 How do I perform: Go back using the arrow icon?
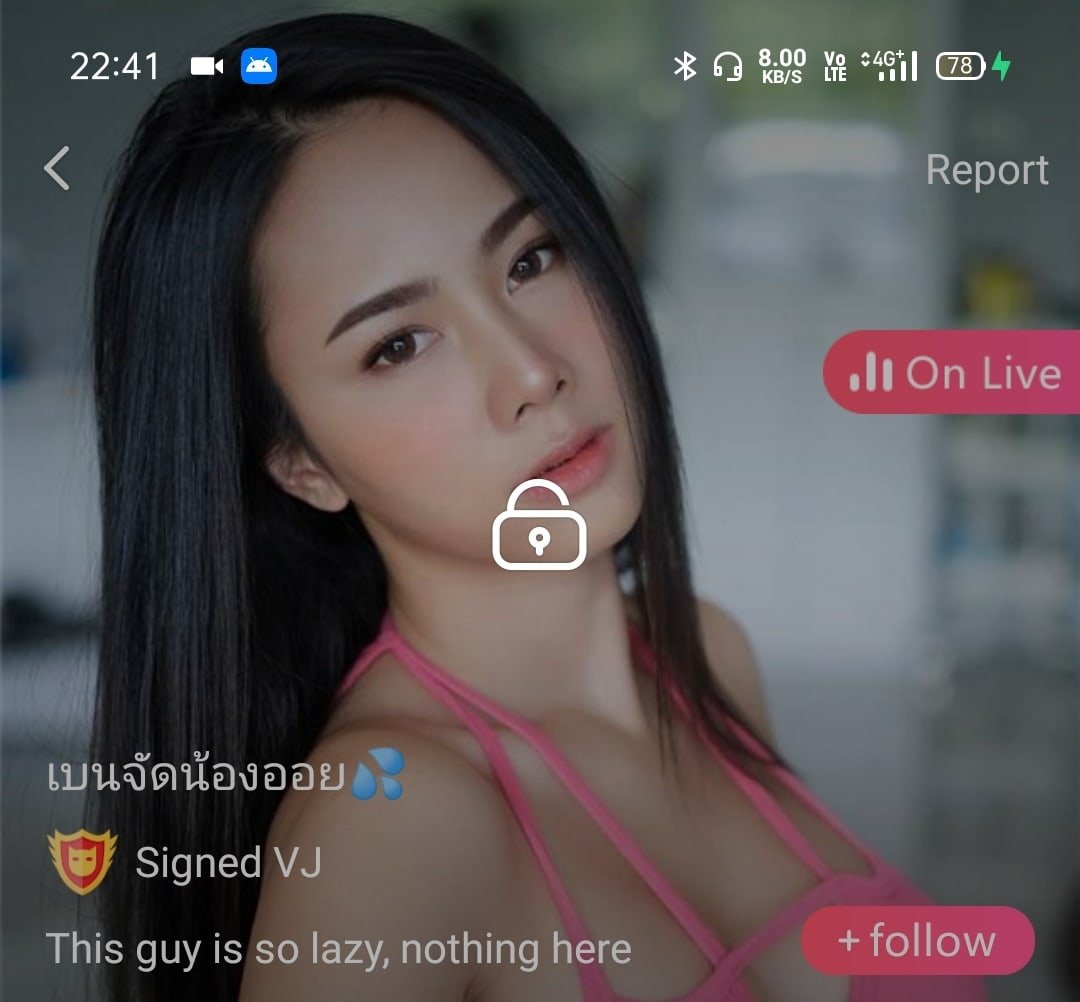[x=57, y=168]
